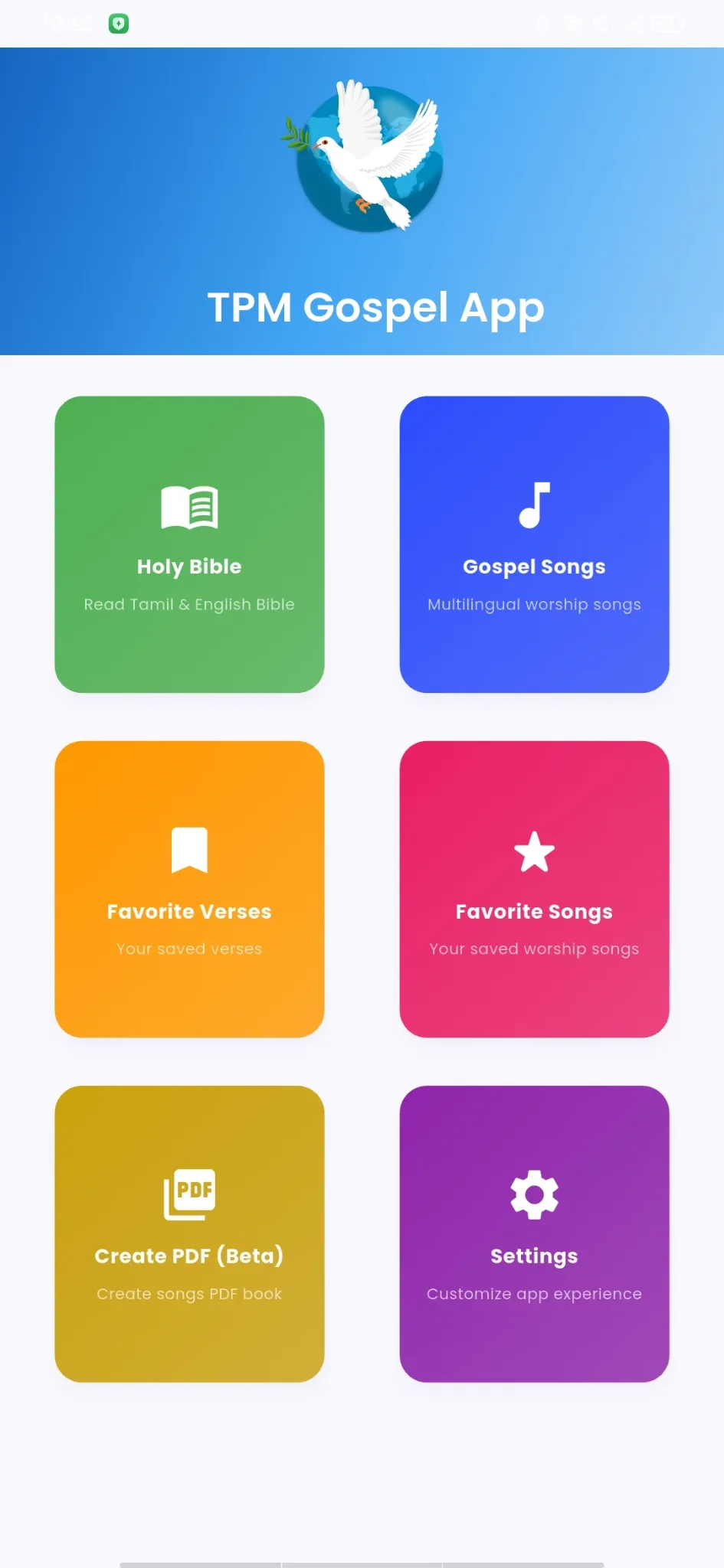This screenshot has height=1568, width=724.
Task: Select the open book icon on Holy Bible card
Action: pyautogui.click(x=189, y=506)
